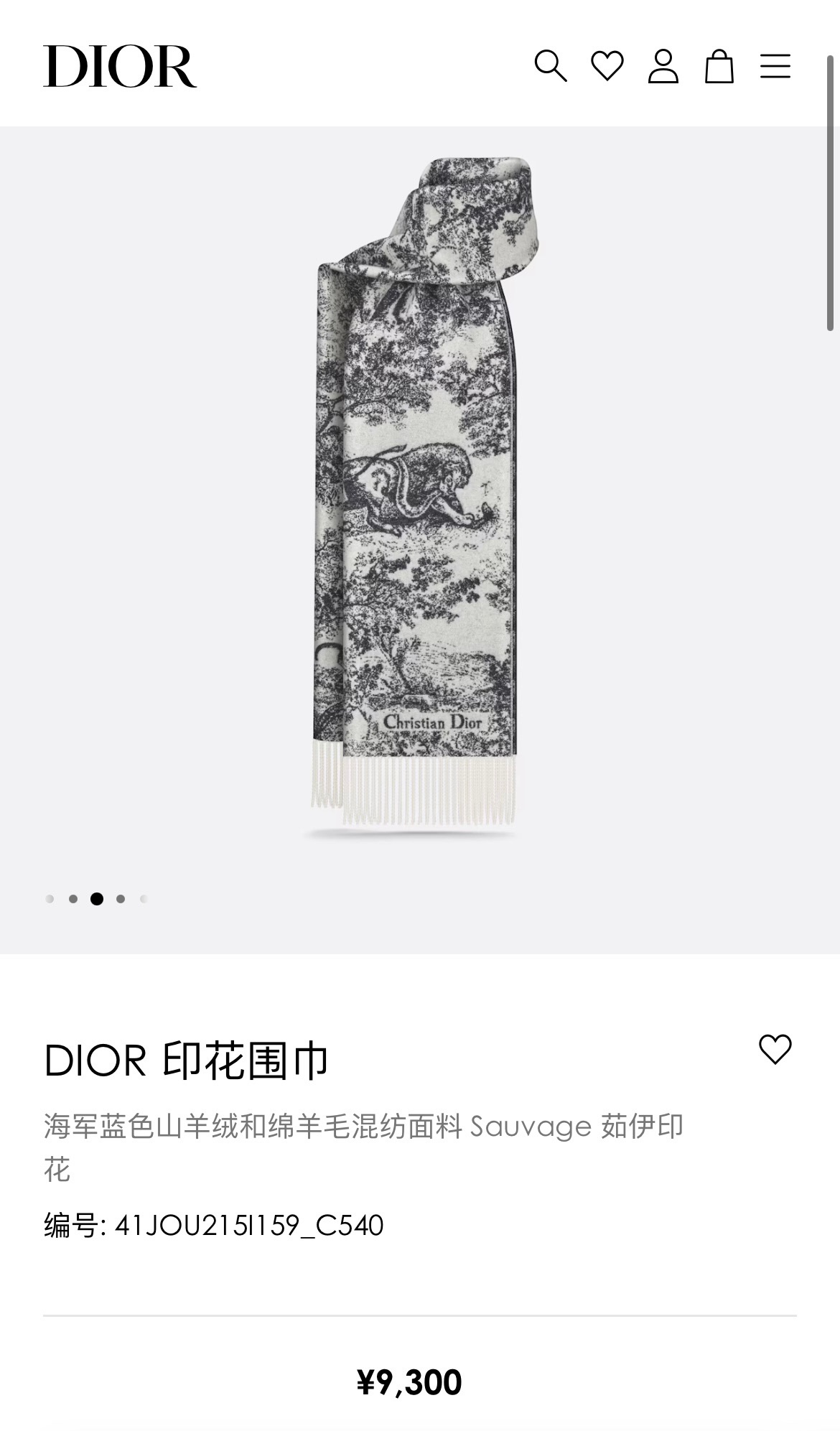
Task: Tap the scarf product image
Action: pyautogui.click(x=420, y=495)
